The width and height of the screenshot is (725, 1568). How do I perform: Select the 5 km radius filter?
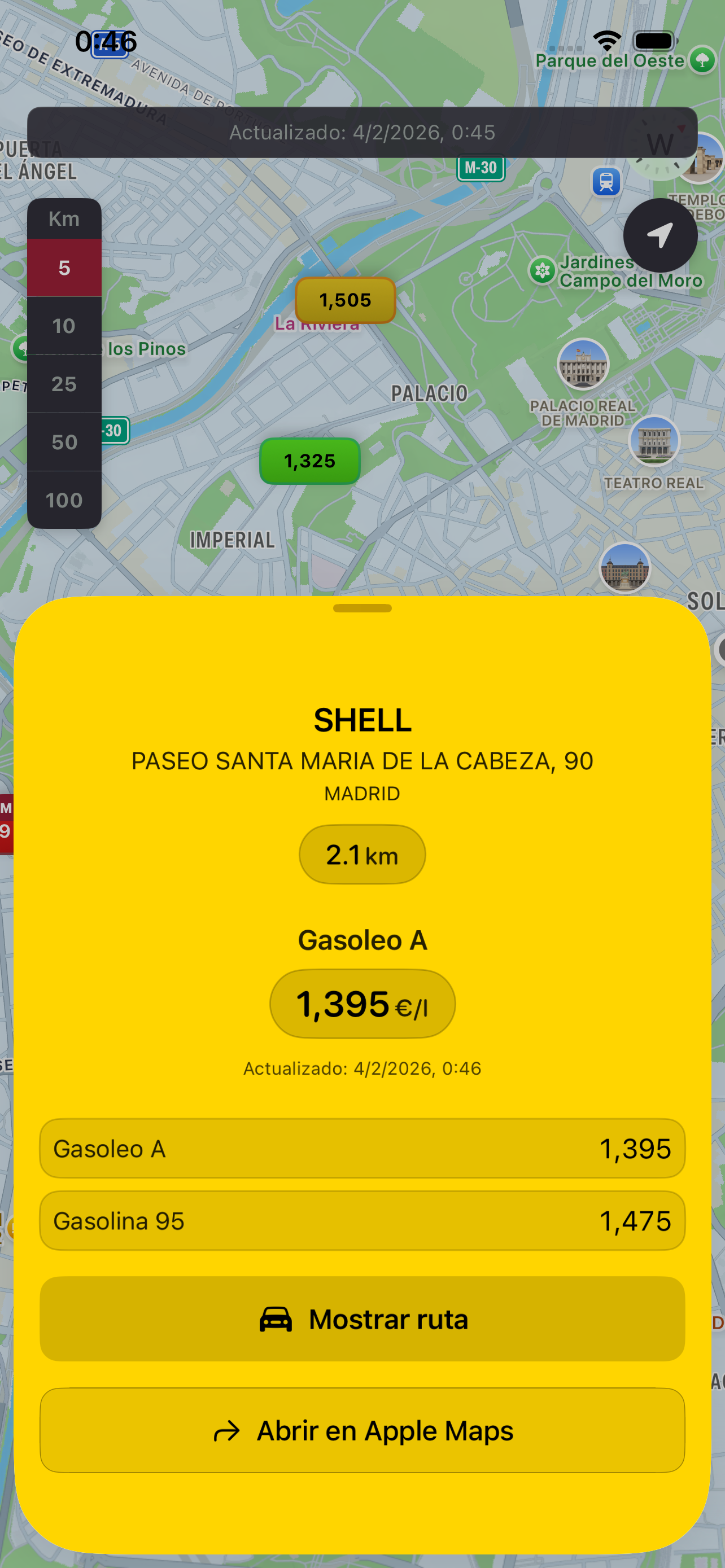[63, 268]
